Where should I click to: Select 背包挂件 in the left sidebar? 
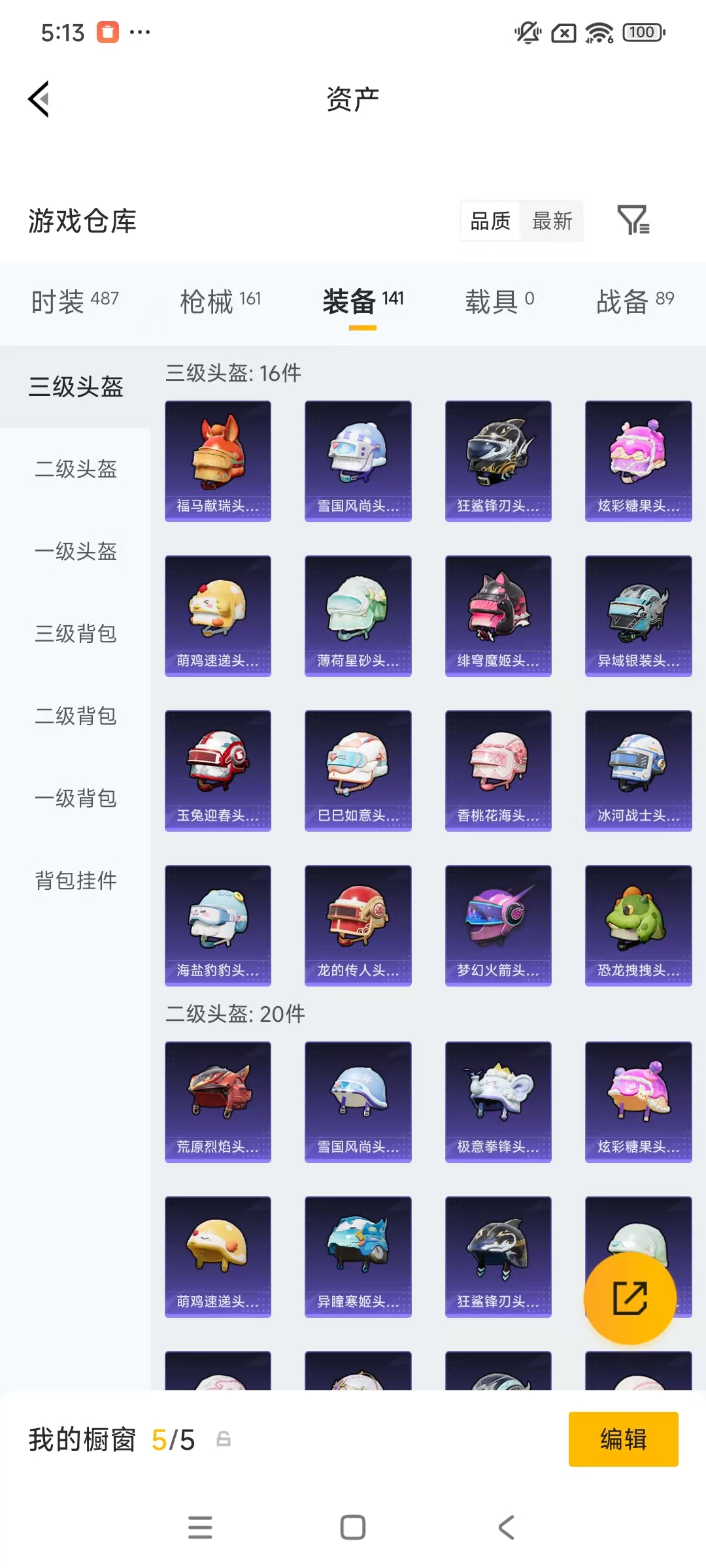[x=76, y=881]
